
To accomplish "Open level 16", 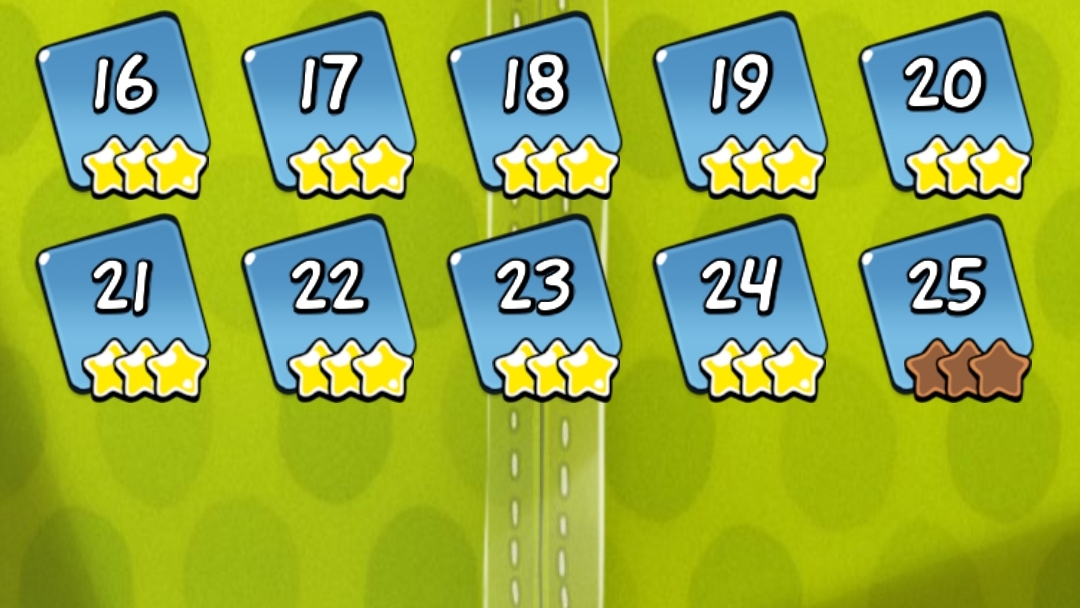I will pyautogui.click(x=125, y=105).
